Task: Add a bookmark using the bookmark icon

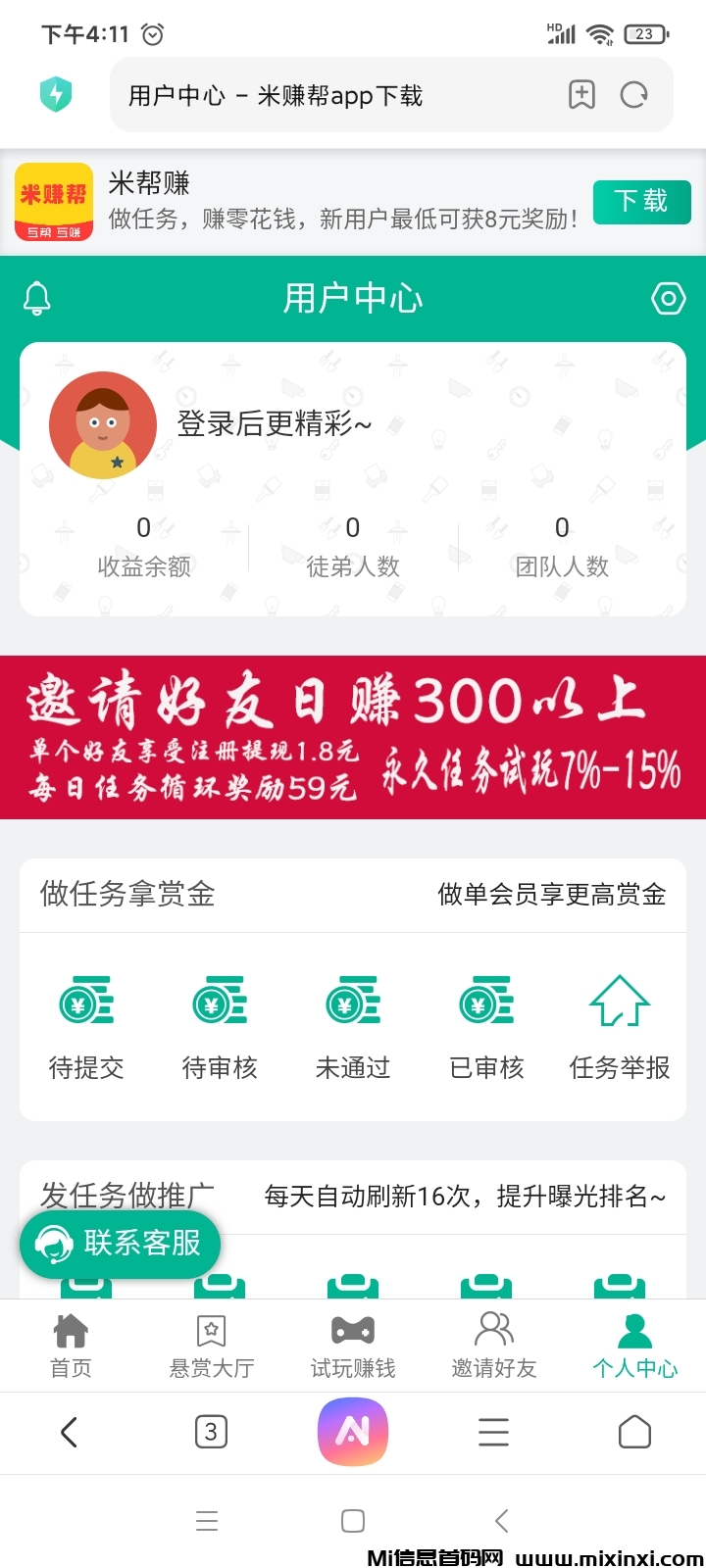Action: click(582, 94)
